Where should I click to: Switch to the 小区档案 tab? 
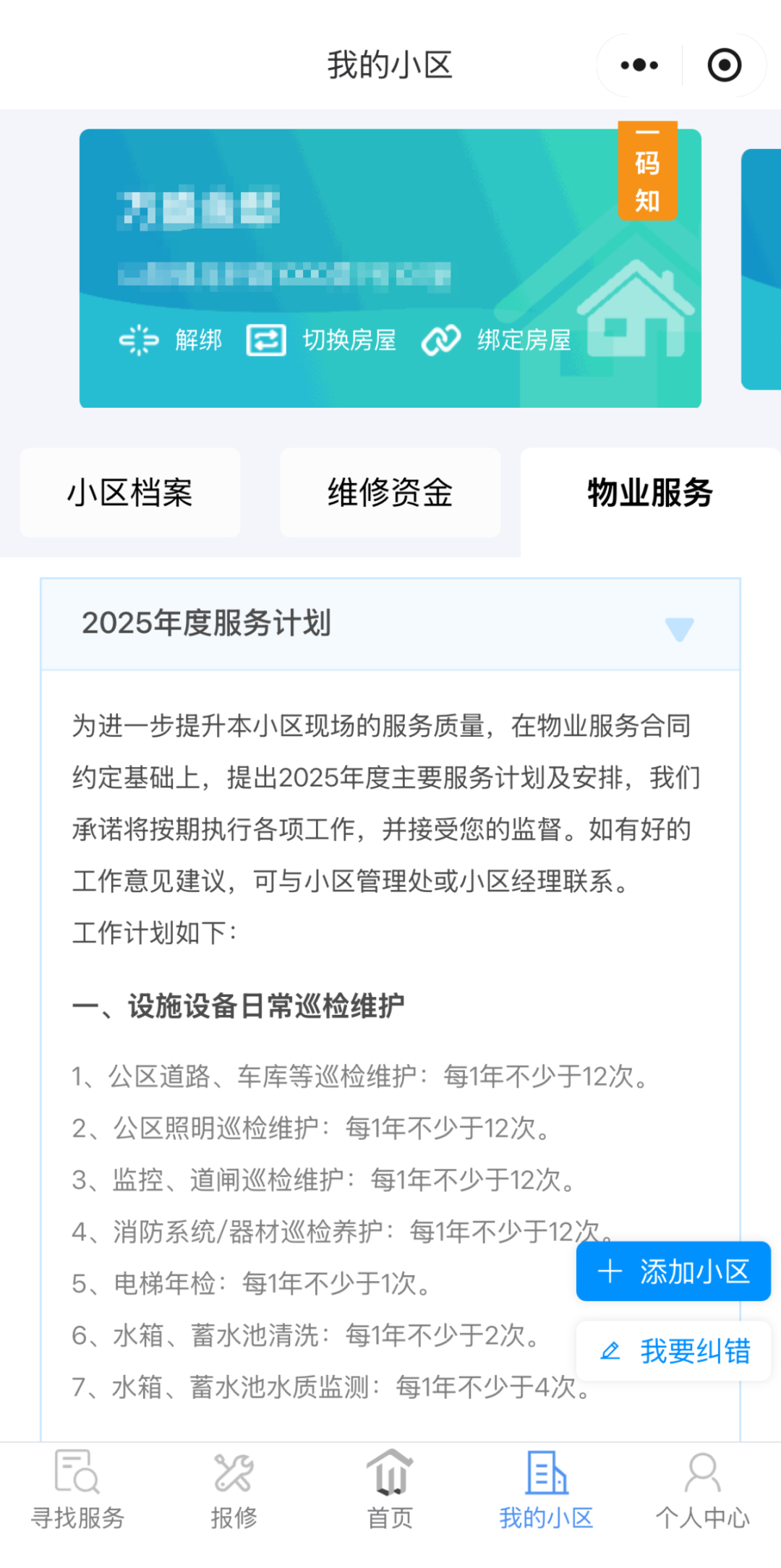(x=130, y=493)
